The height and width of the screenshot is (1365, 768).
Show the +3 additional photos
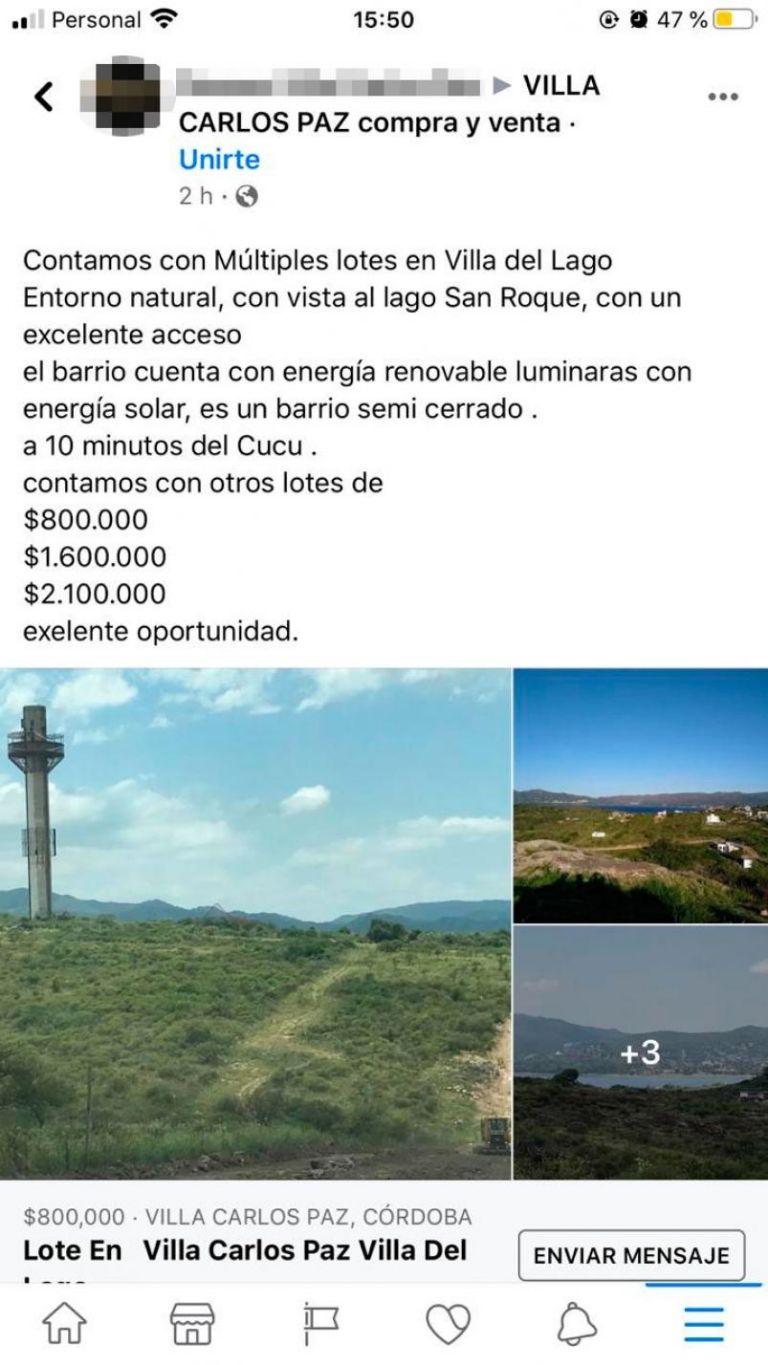(640, 1052)
